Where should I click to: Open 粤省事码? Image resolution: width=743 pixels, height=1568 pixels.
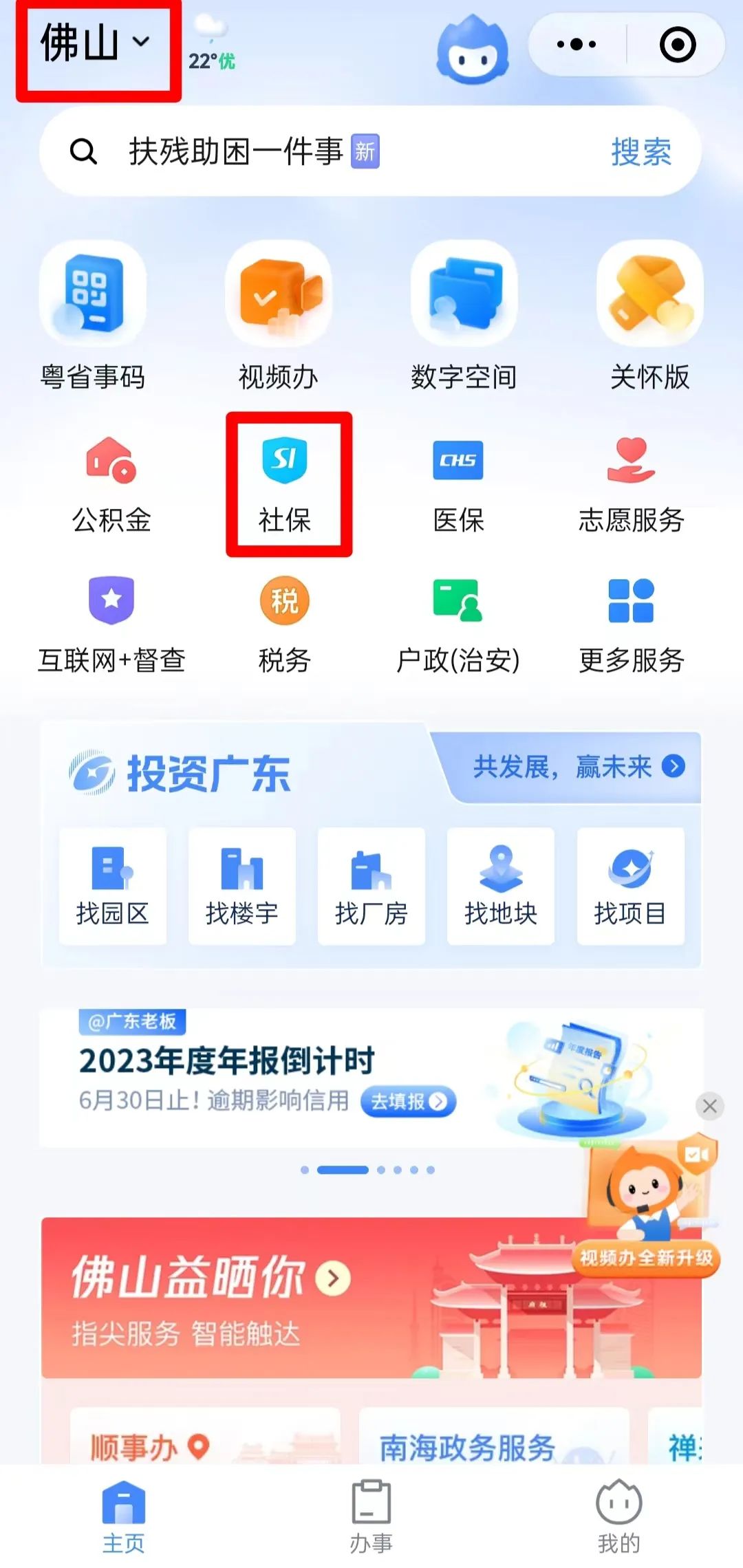pos(93,316)
